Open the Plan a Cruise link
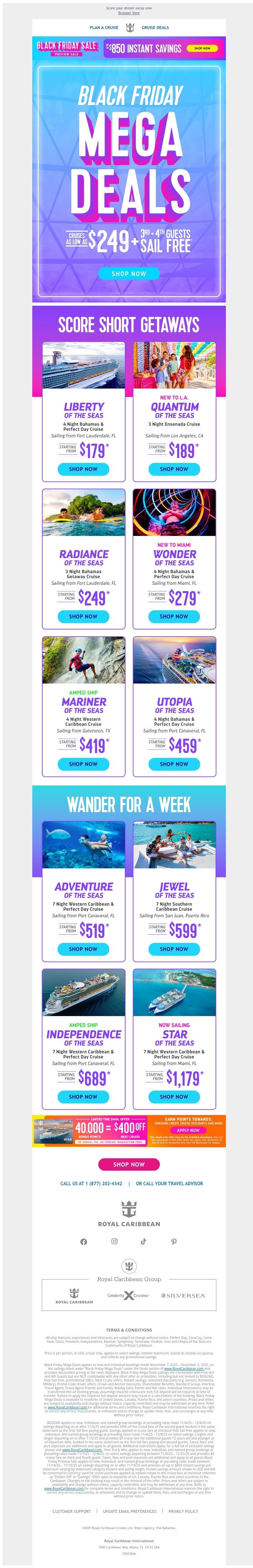 104,27
